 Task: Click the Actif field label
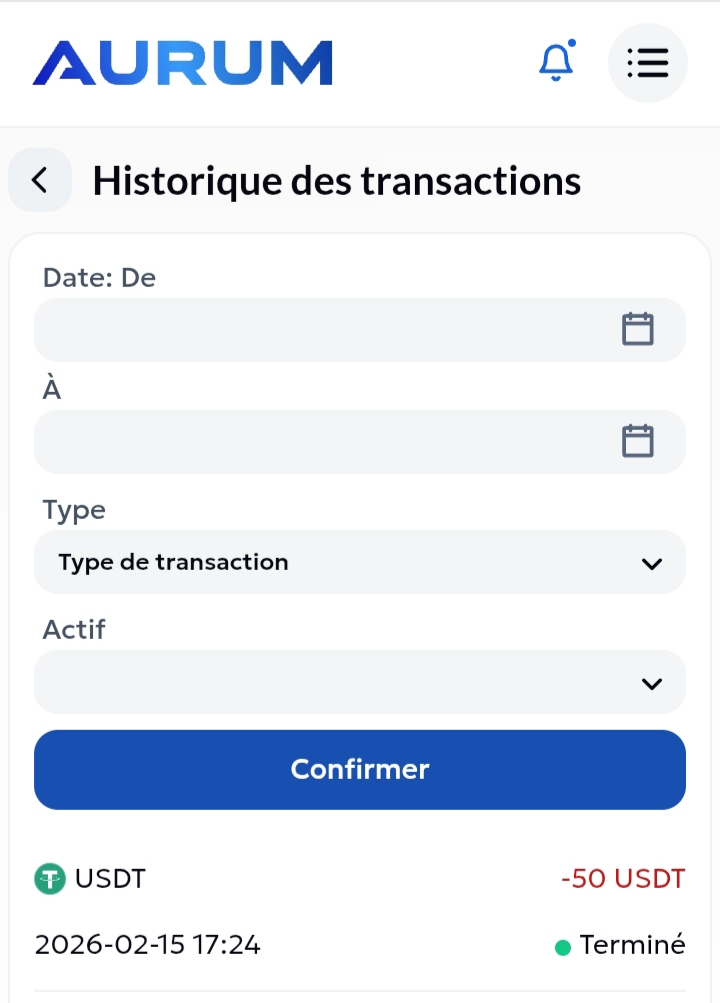[x=73, y=630]
